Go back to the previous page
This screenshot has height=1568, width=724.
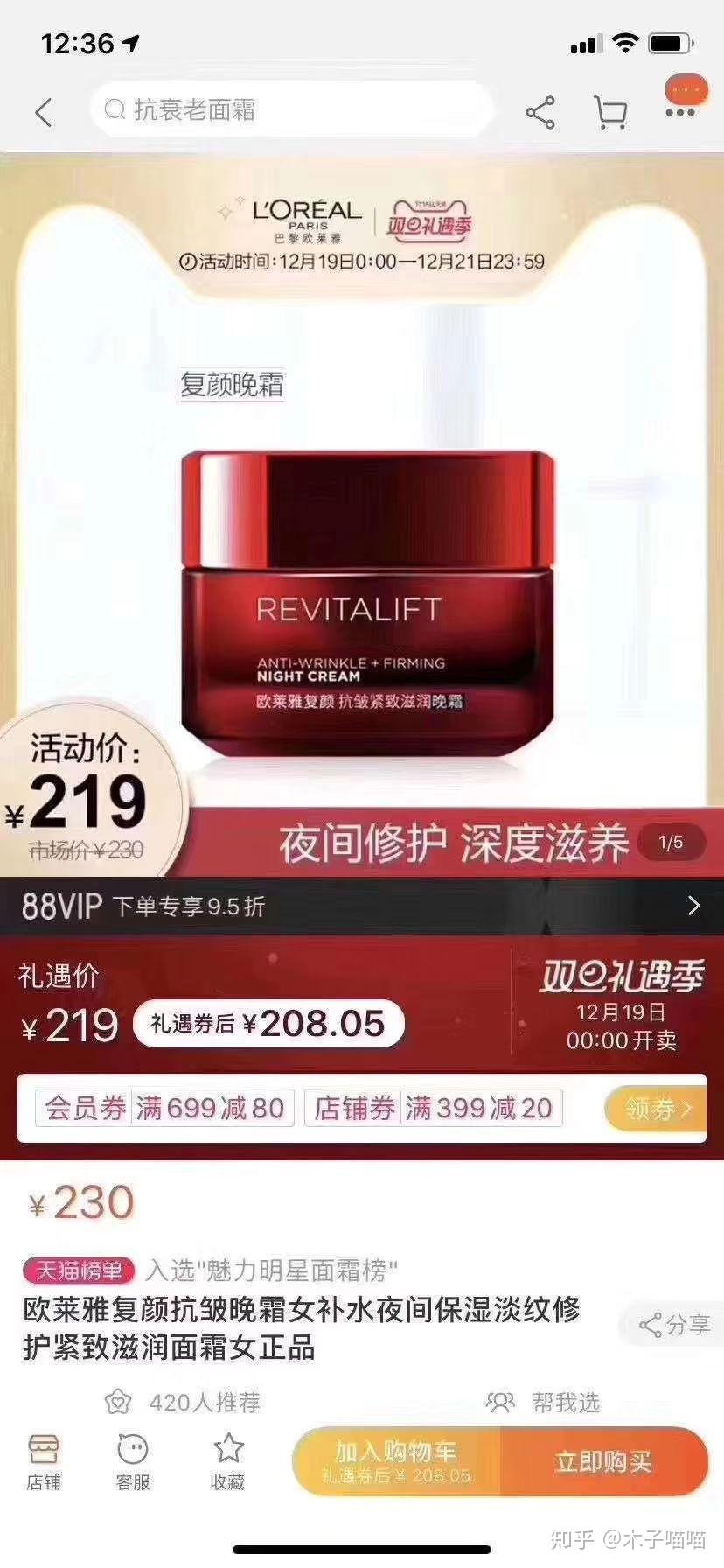click(x=44, y=112)
